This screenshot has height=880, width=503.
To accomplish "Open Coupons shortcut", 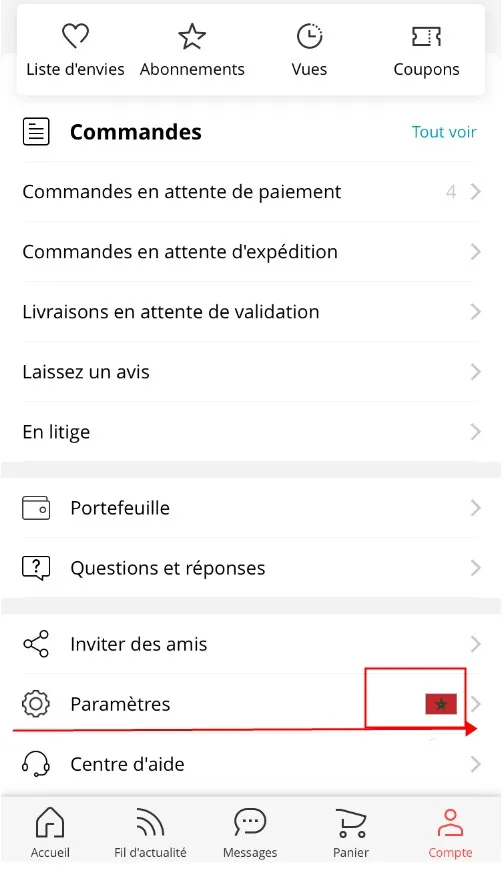I will point(426,51).
